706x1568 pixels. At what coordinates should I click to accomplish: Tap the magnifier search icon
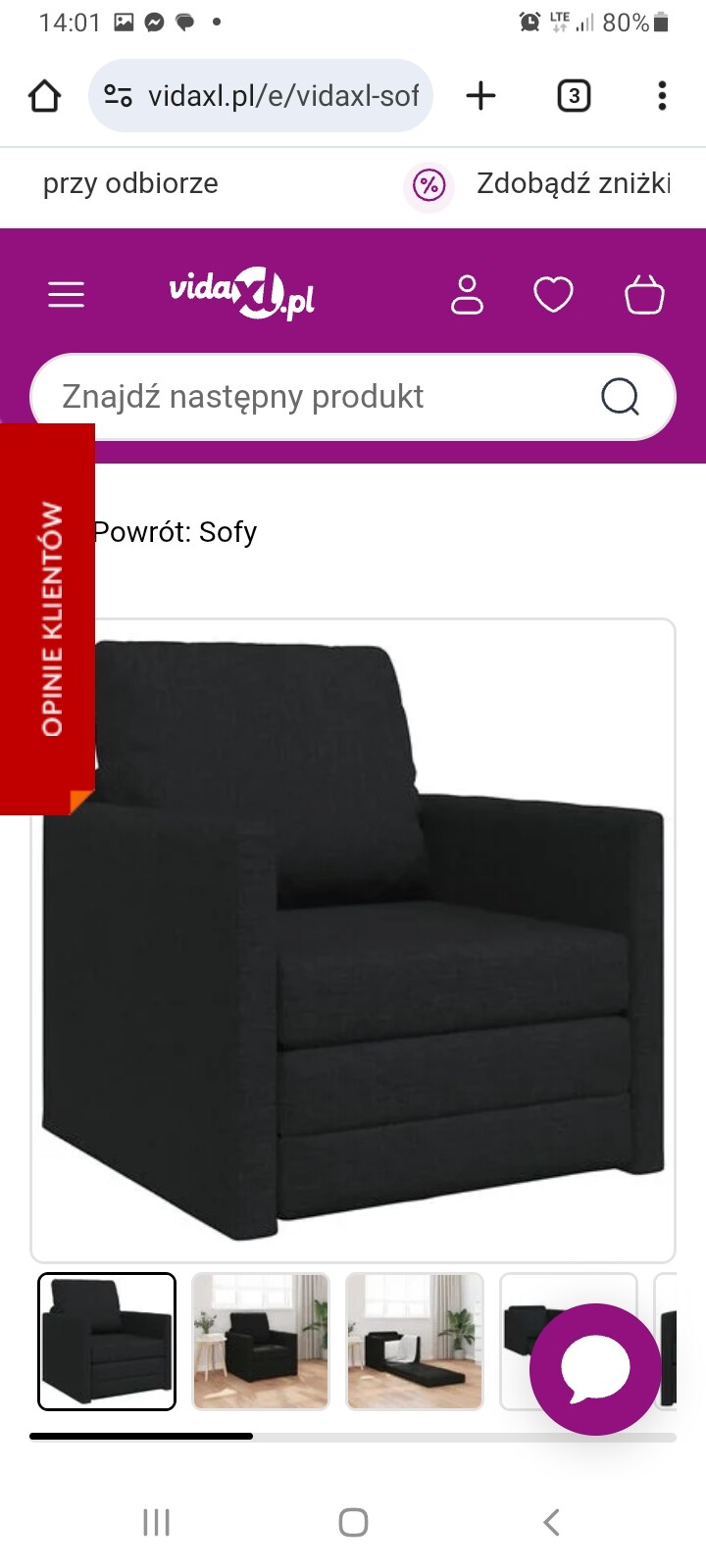(x=620, y=397)
